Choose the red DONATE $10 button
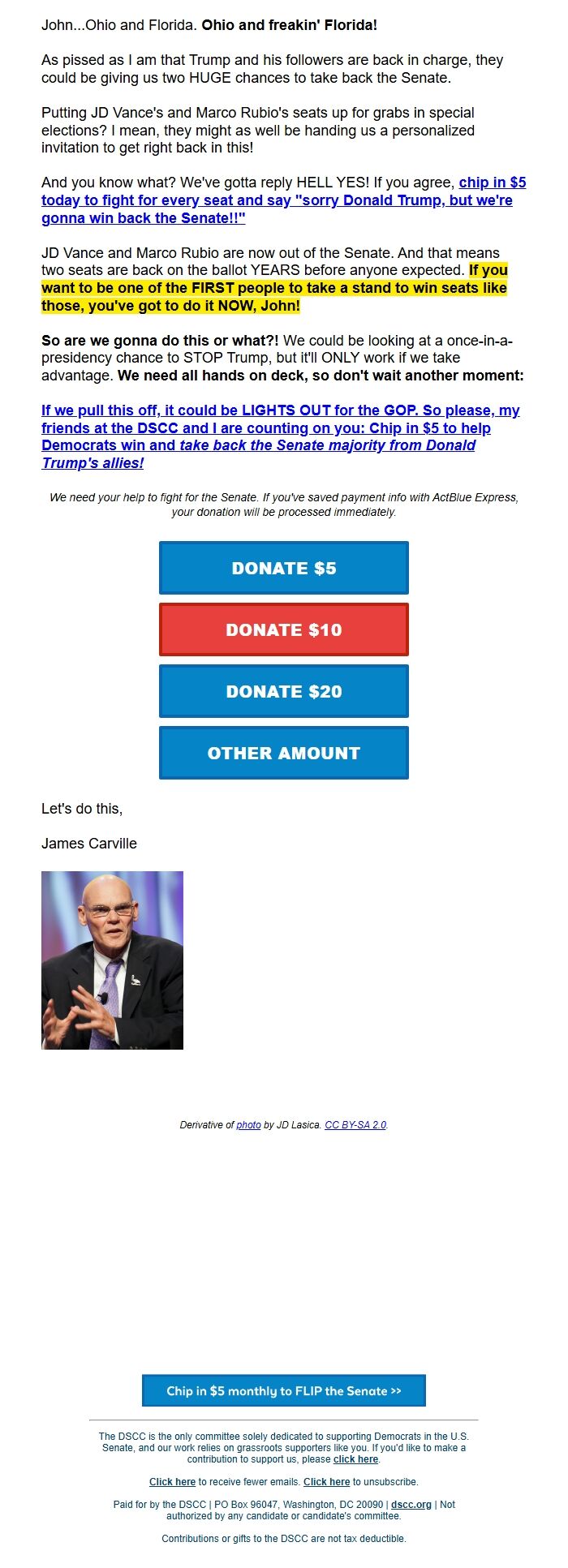This screenshot has height=1568, width=568. 283,629
